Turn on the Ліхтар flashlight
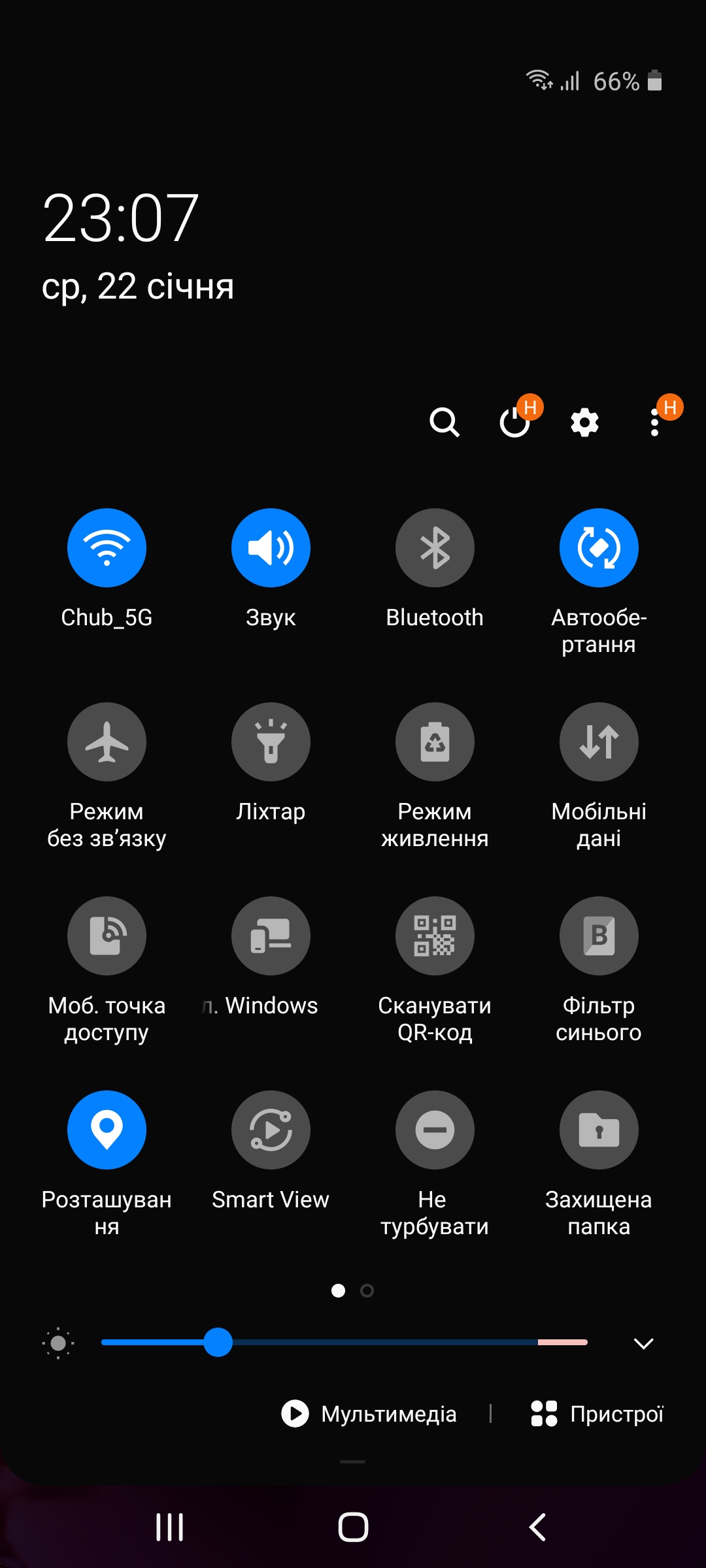The image size is (706, 1568). click(x=271, y=742)
